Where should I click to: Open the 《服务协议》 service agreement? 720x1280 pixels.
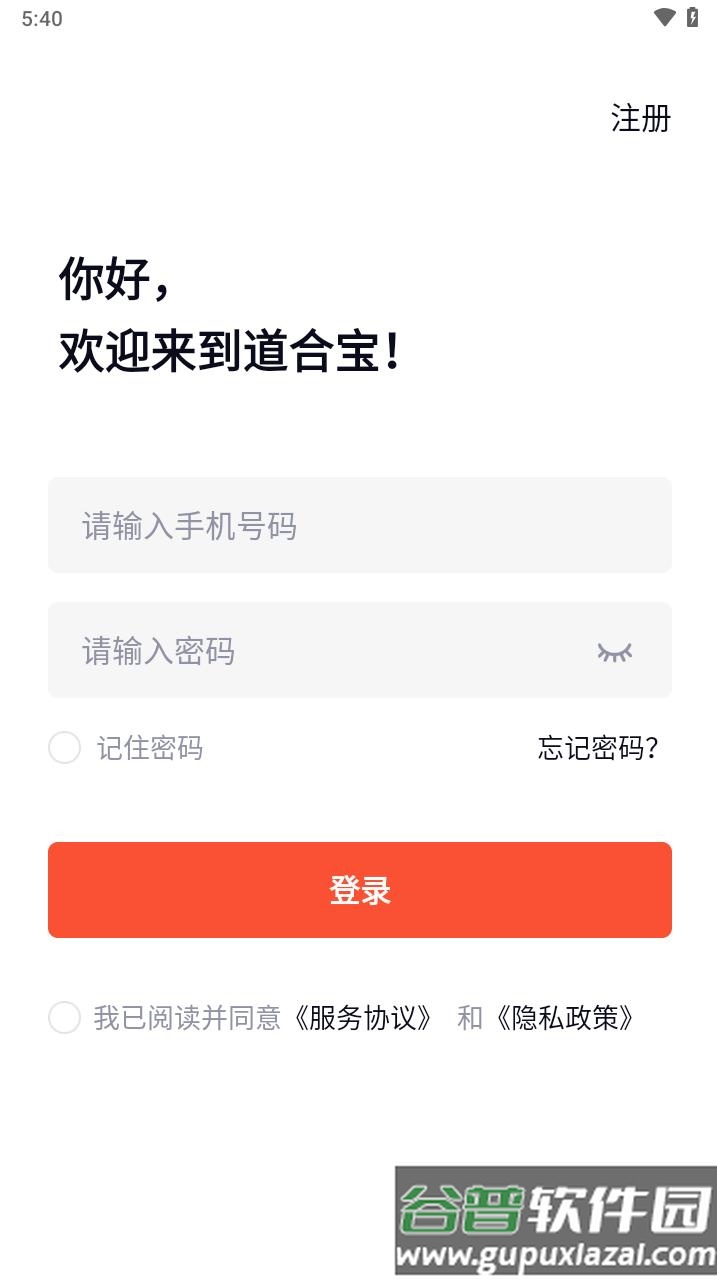364,1019
